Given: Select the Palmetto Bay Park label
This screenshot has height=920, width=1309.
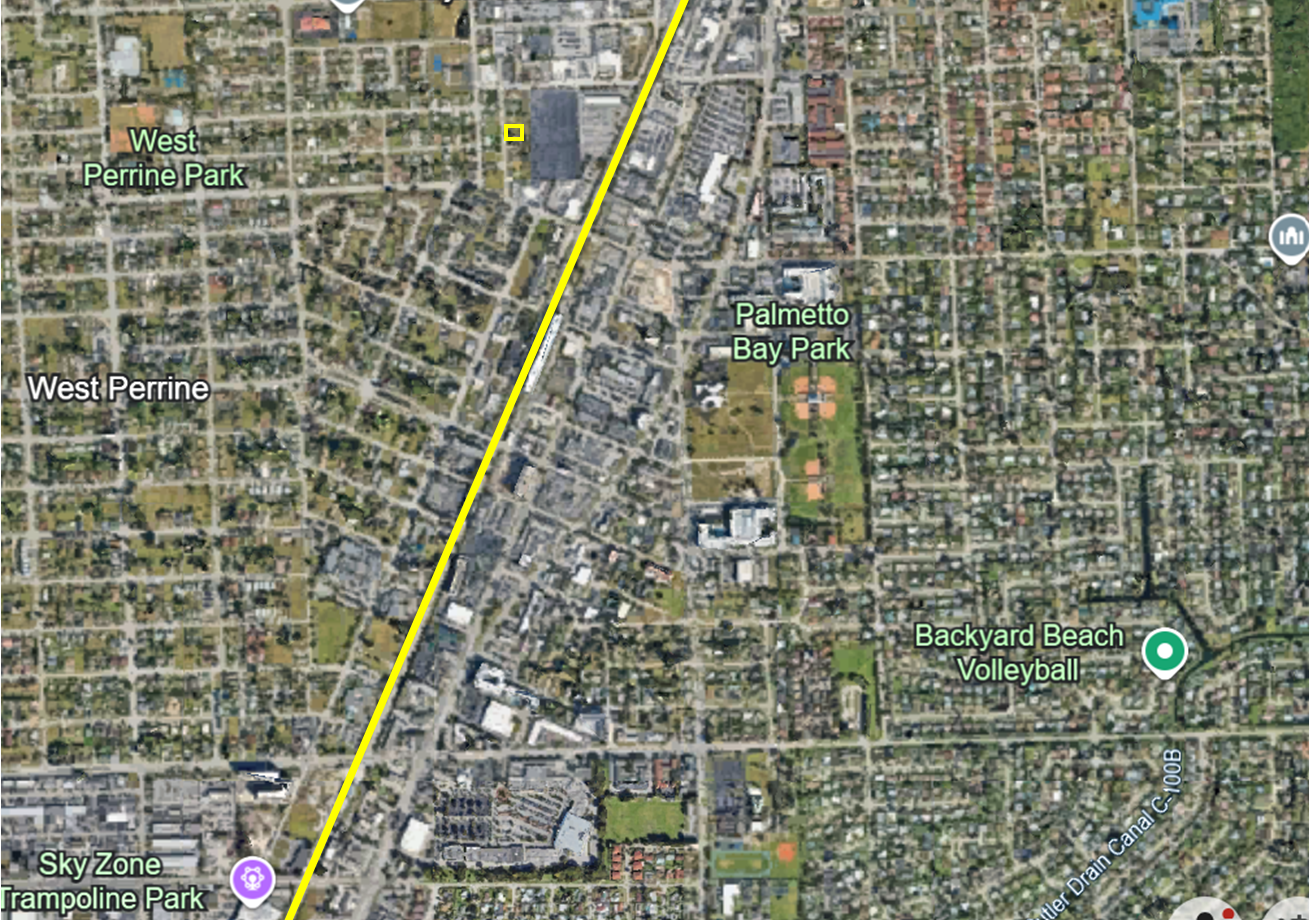Looking at the screenshot, I should click(792, 332).
